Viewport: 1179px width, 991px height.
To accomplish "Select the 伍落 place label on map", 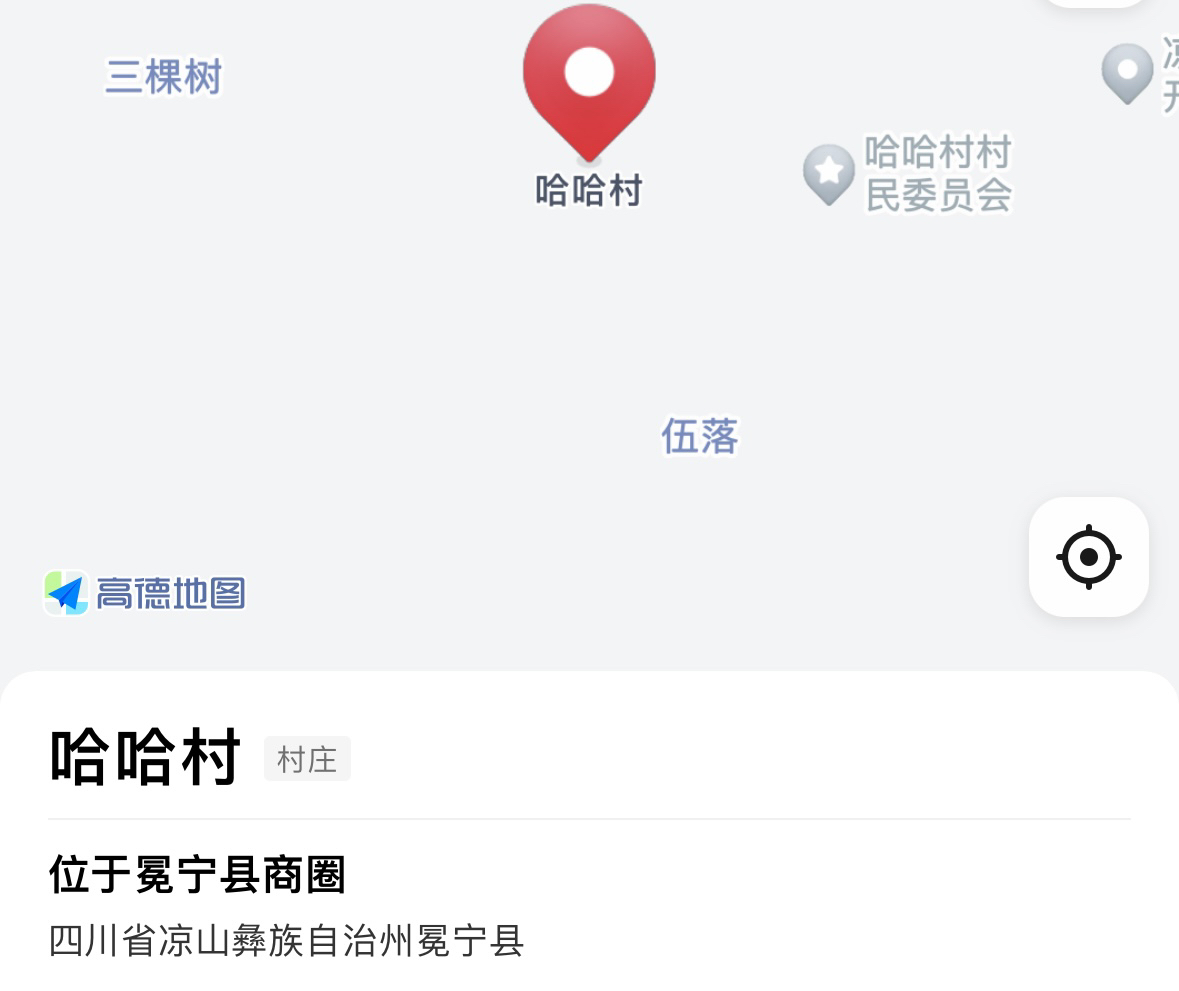I will click(x=699, y=437).
